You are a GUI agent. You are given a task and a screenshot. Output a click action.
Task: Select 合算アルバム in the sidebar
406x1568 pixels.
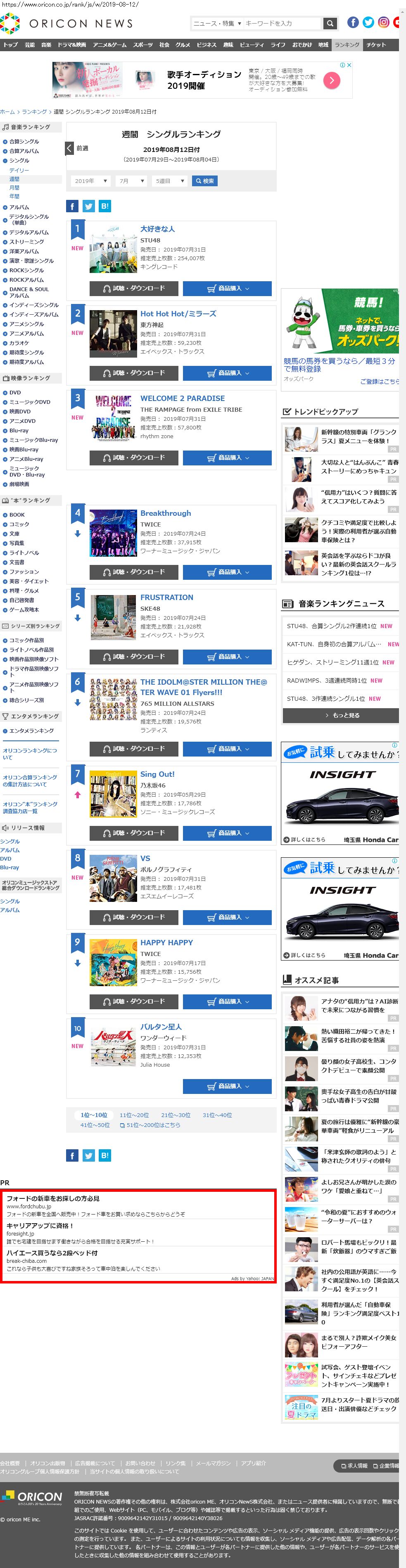pyautogui.click(x=24, y=151)
